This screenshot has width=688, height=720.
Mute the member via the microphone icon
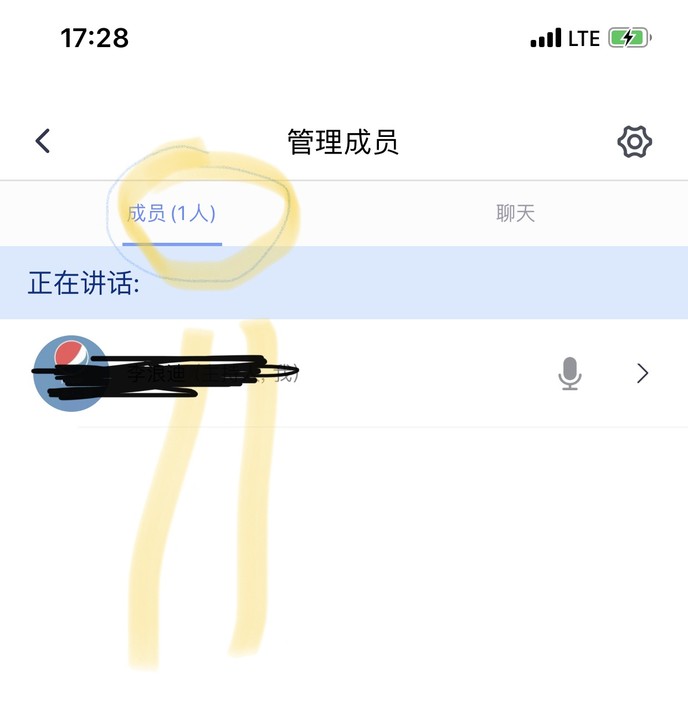click(x=570, y=374)
